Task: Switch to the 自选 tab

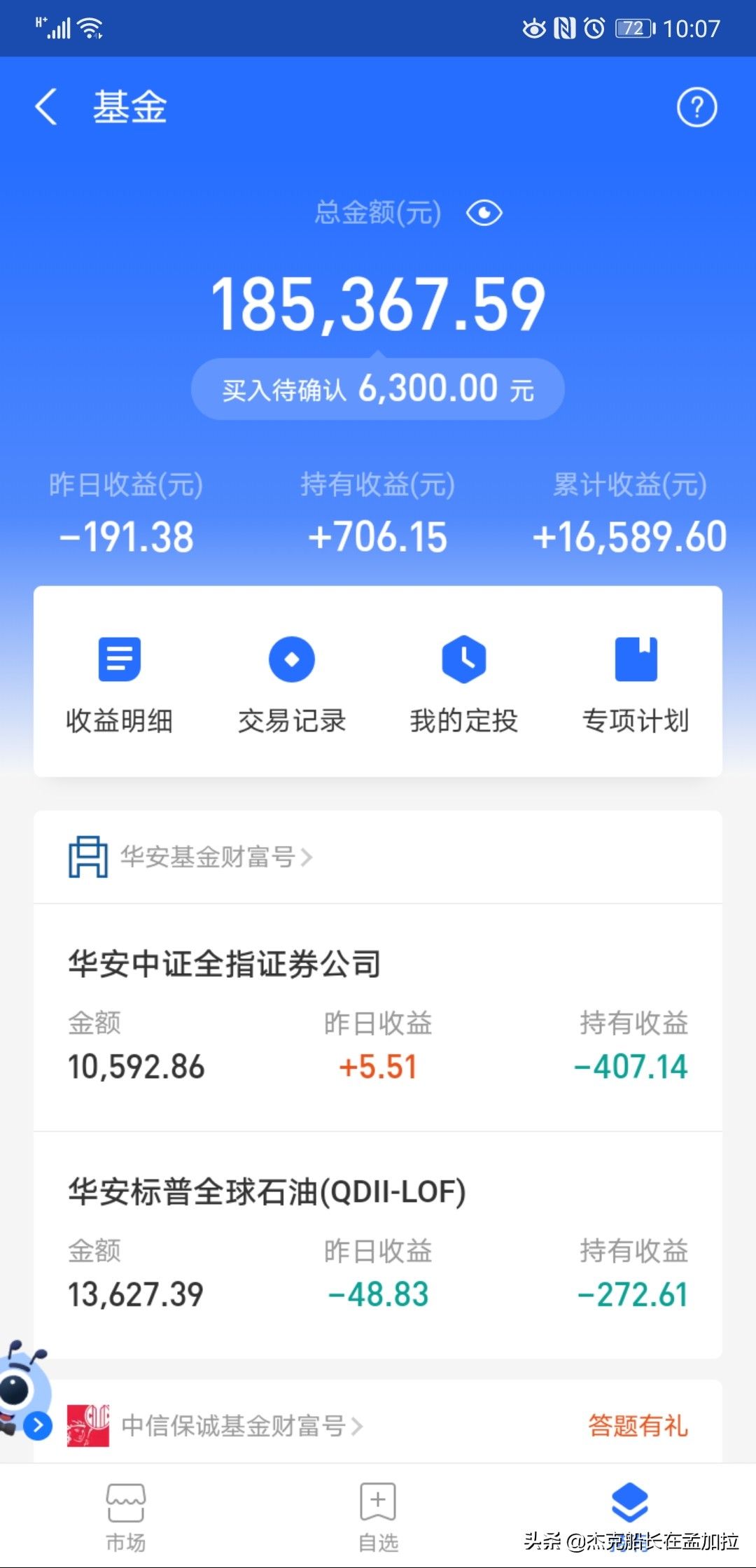Action: coord(378,1517)
